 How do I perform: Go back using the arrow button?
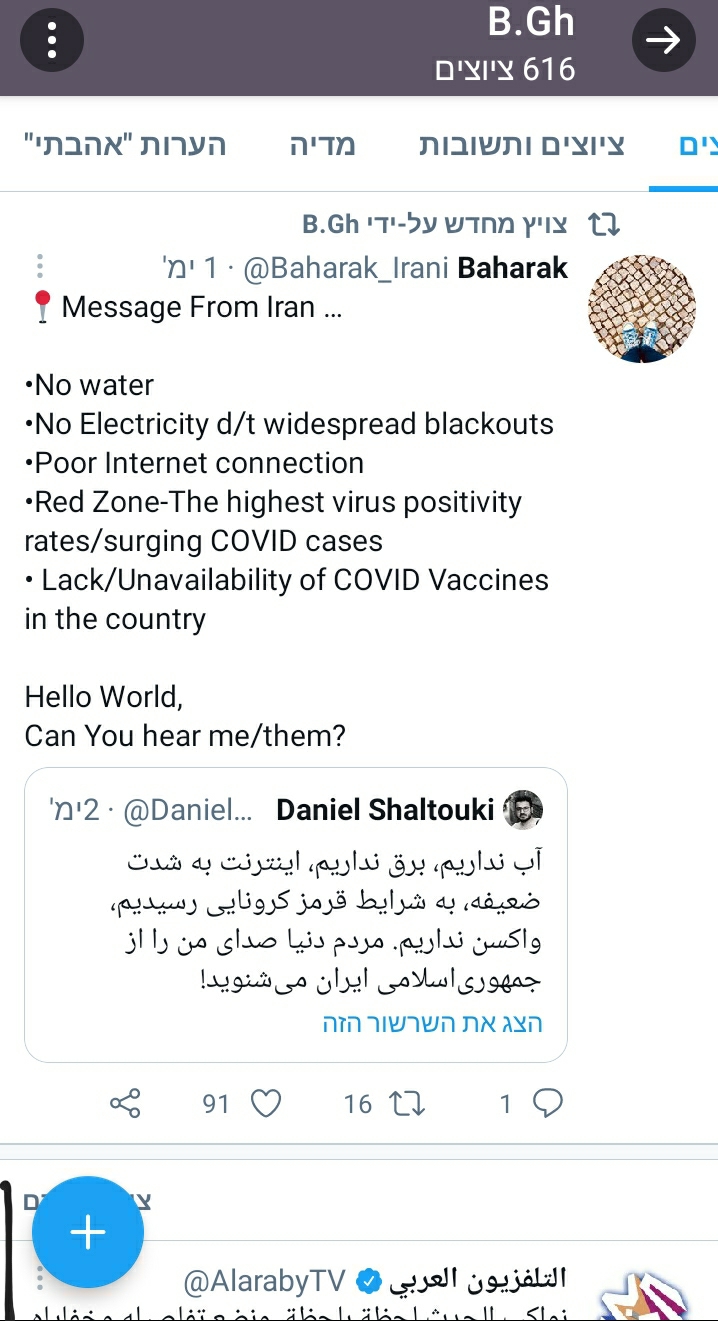coord(663,40)
